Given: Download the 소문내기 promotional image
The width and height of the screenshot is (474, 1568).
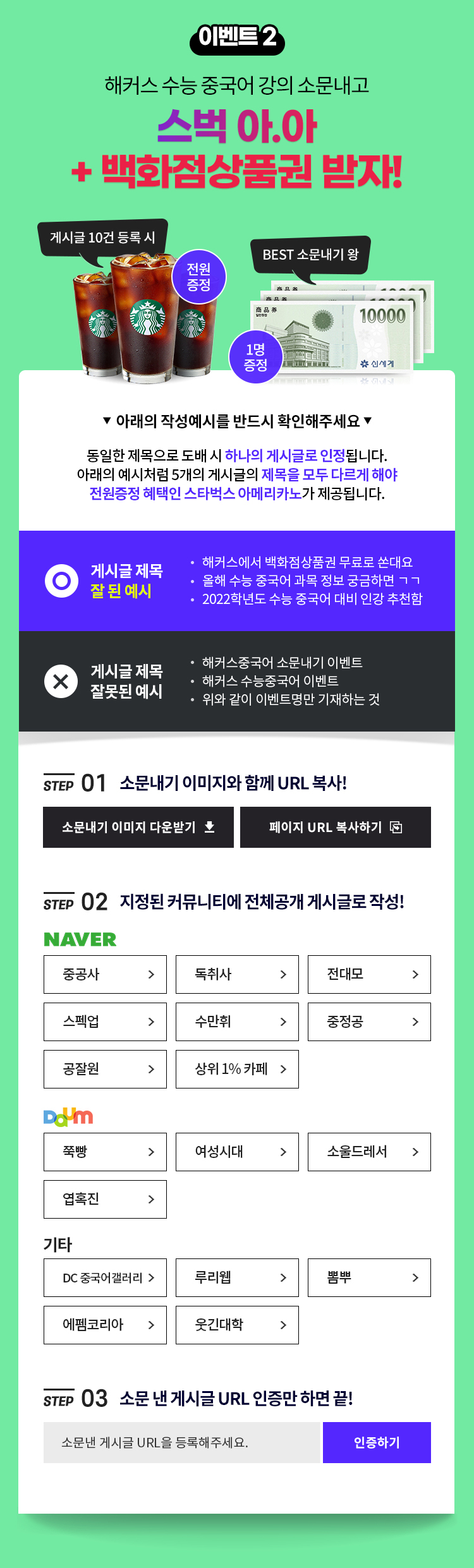Looking at the screenshot, I should coord(138,827).
